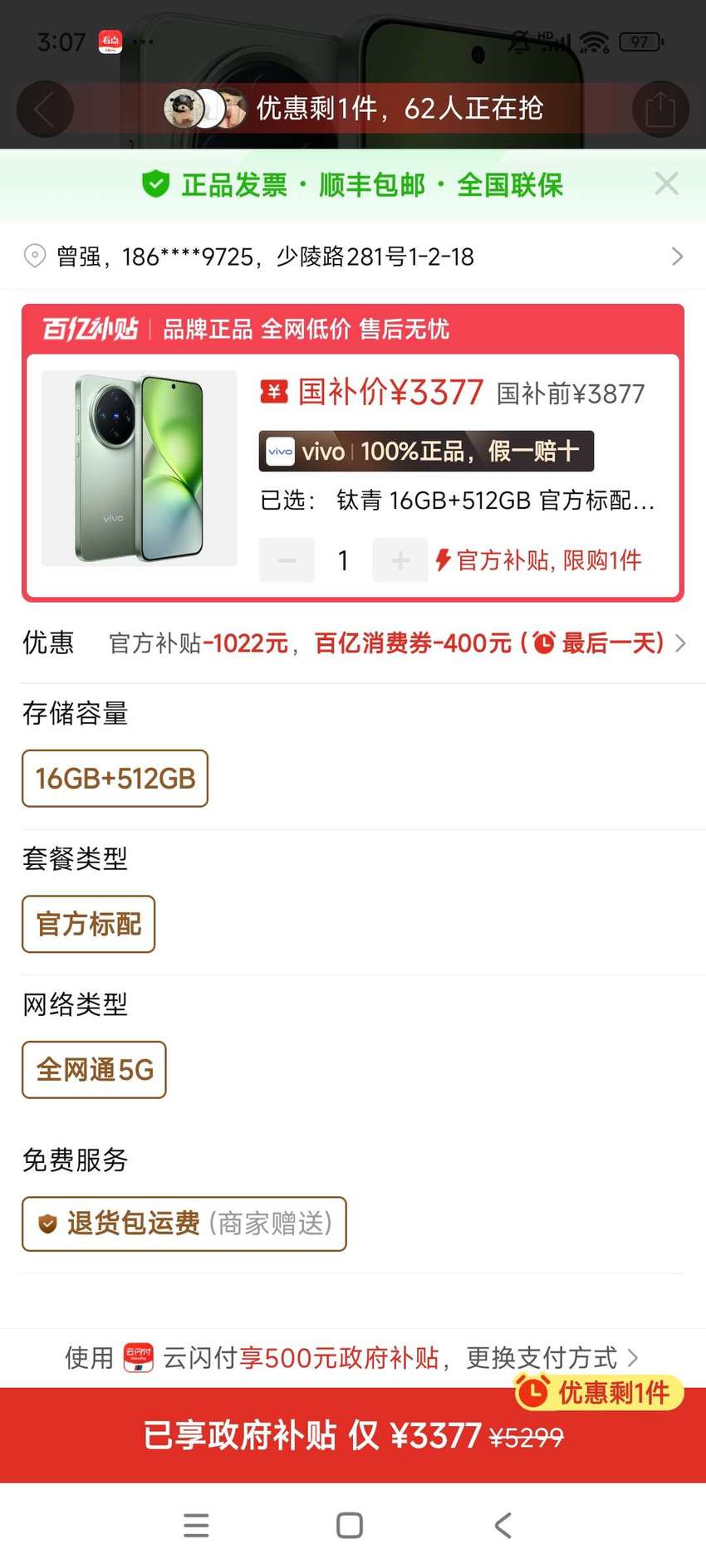The width and height of the screenshot is (706, 1568).
Task: Select the 全网通5G network type
Action: (94, 1070)
